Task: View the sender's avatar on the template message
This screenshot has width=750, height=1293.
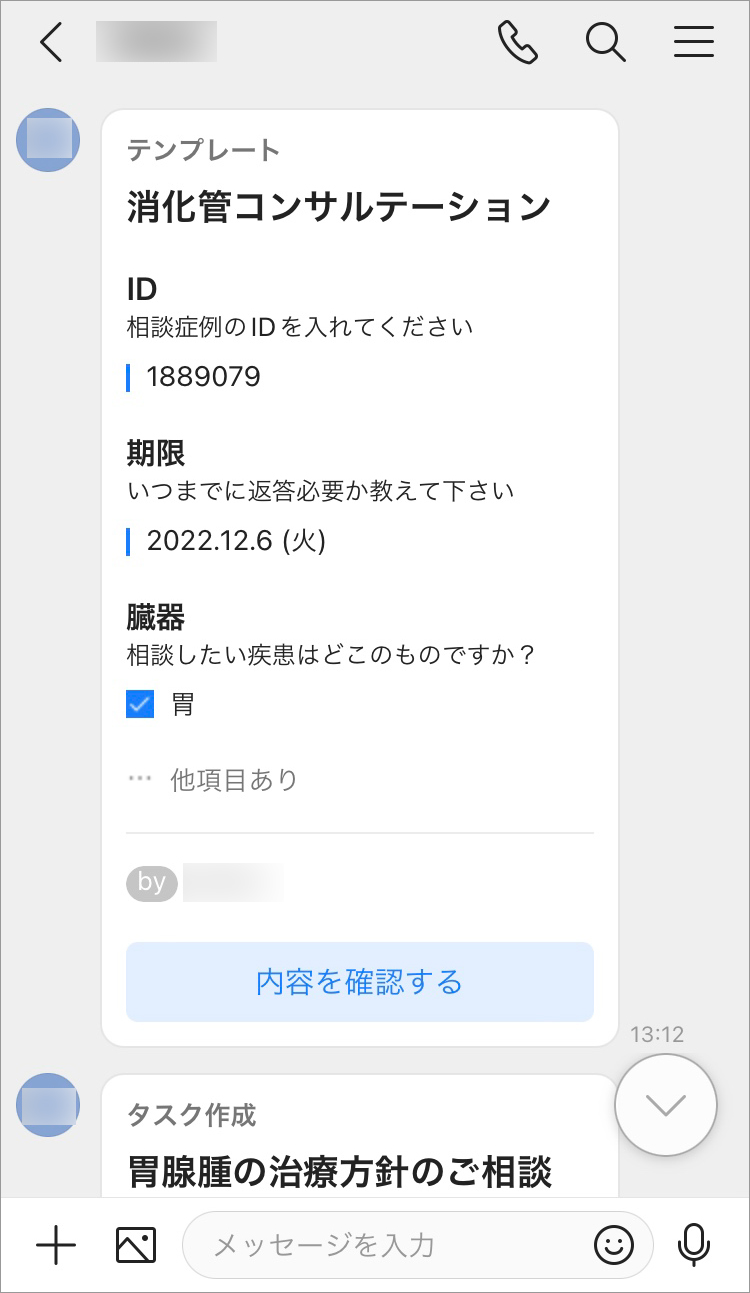Action: (48, 140)
